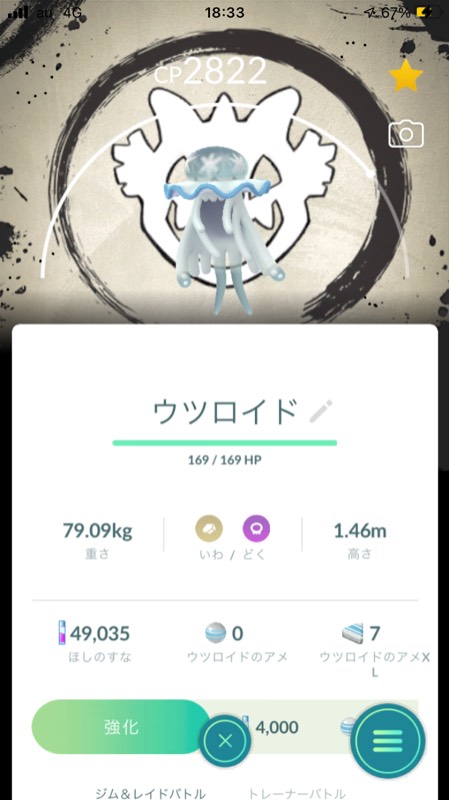The width and height of the screenshot is (449, 800).
Task: Close the Pokémon detail screen
Action: tap(225, 741)
